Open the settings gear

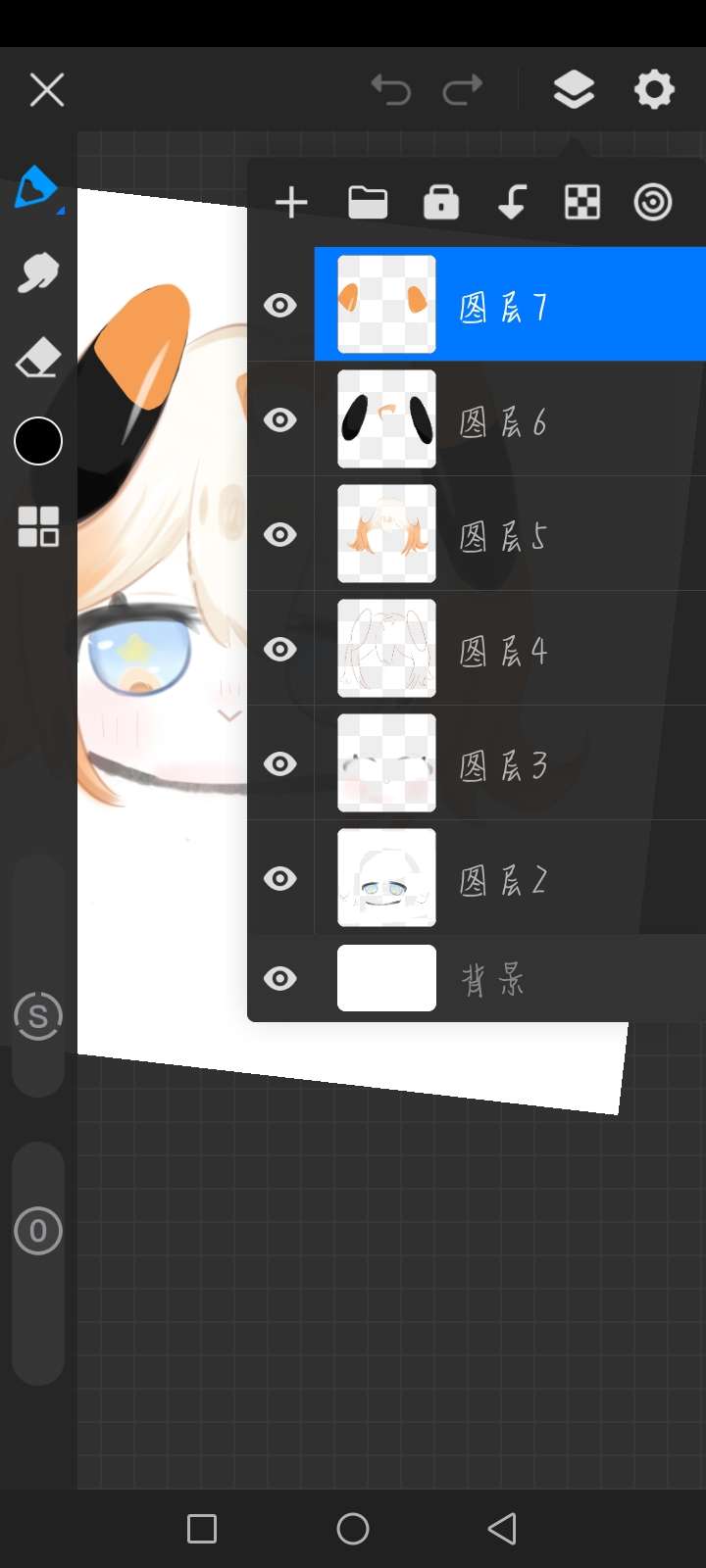[x=654, y=90]
